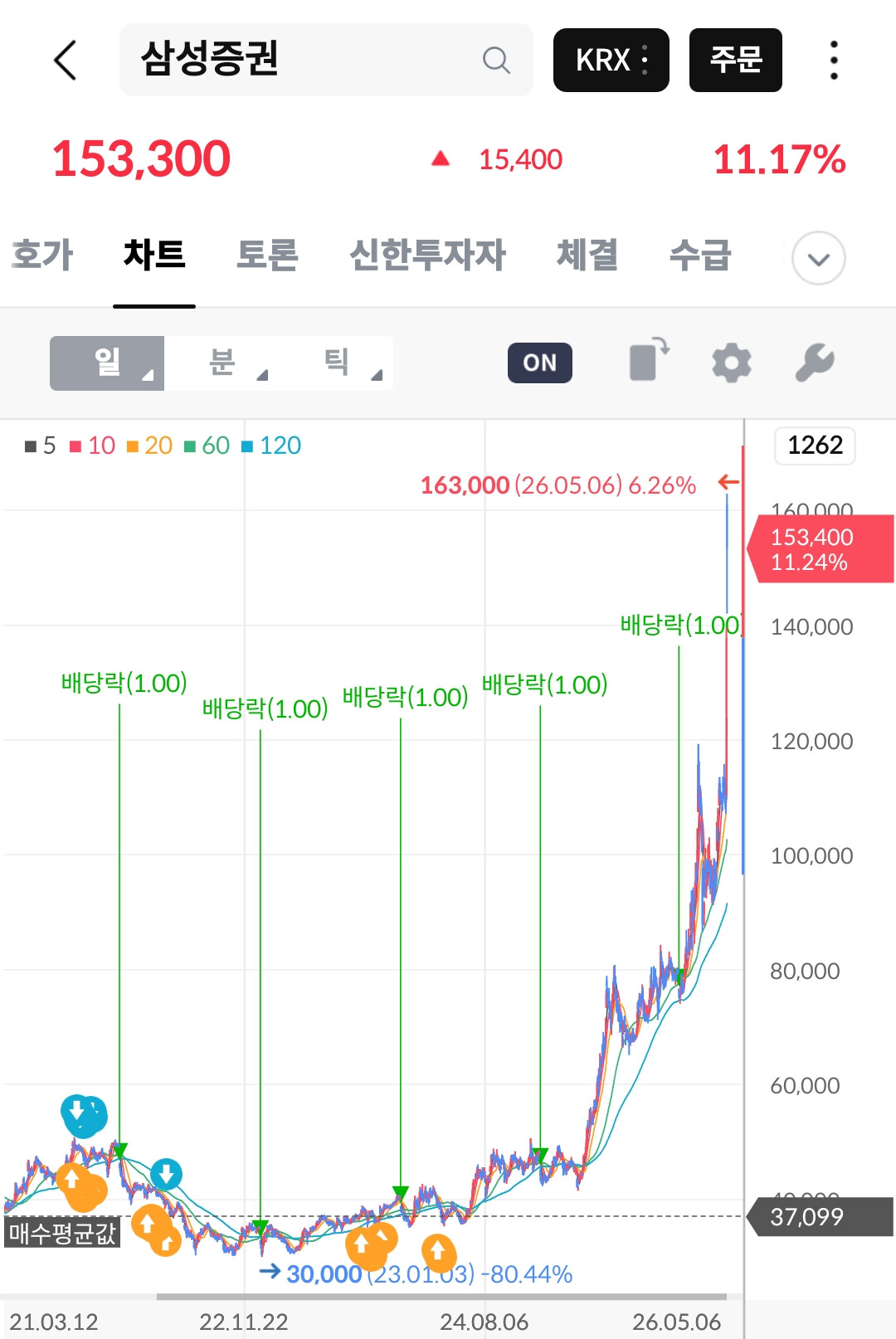Open the three-dot overflow menu

[x=834, y=60]
